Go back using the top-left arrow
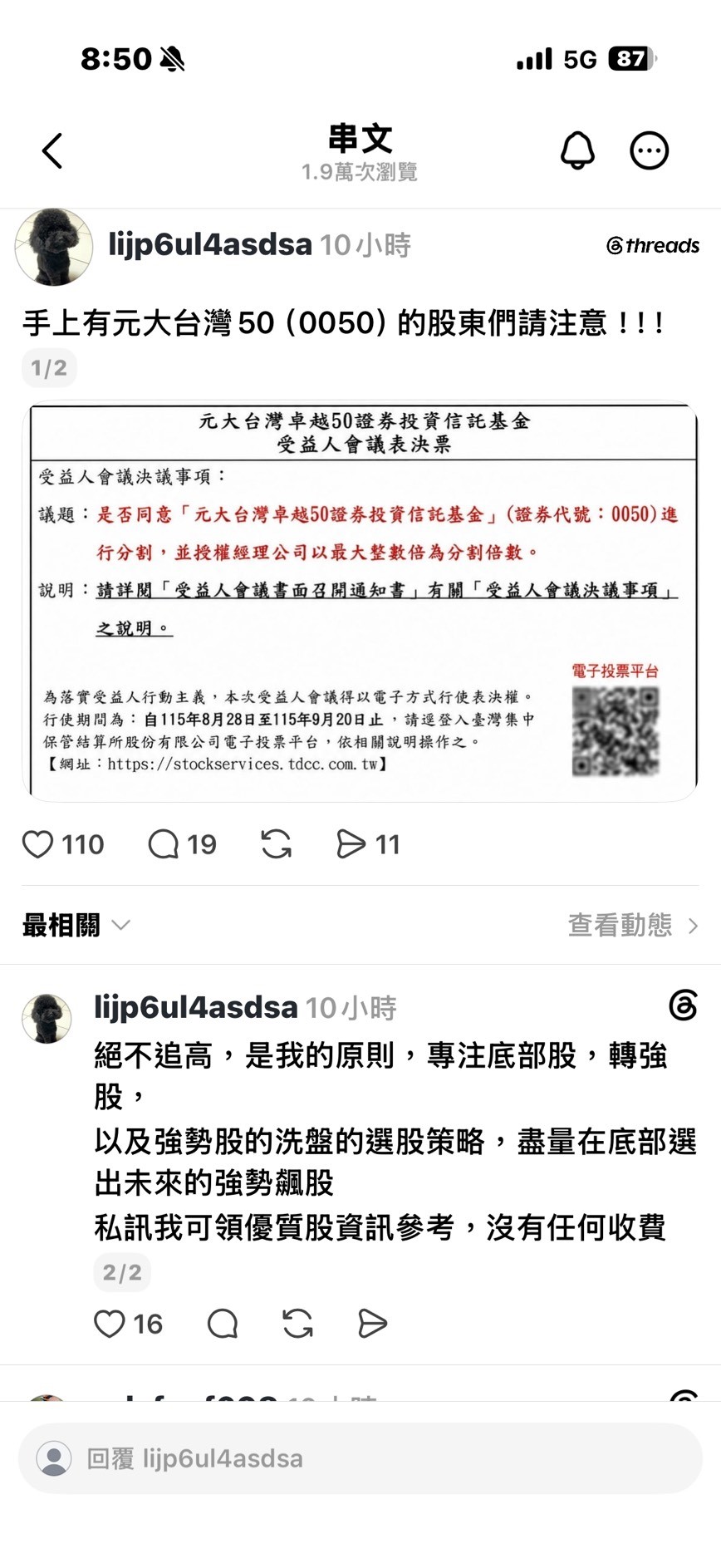This screenshot has width=721, height=1568. click(52, 151)
